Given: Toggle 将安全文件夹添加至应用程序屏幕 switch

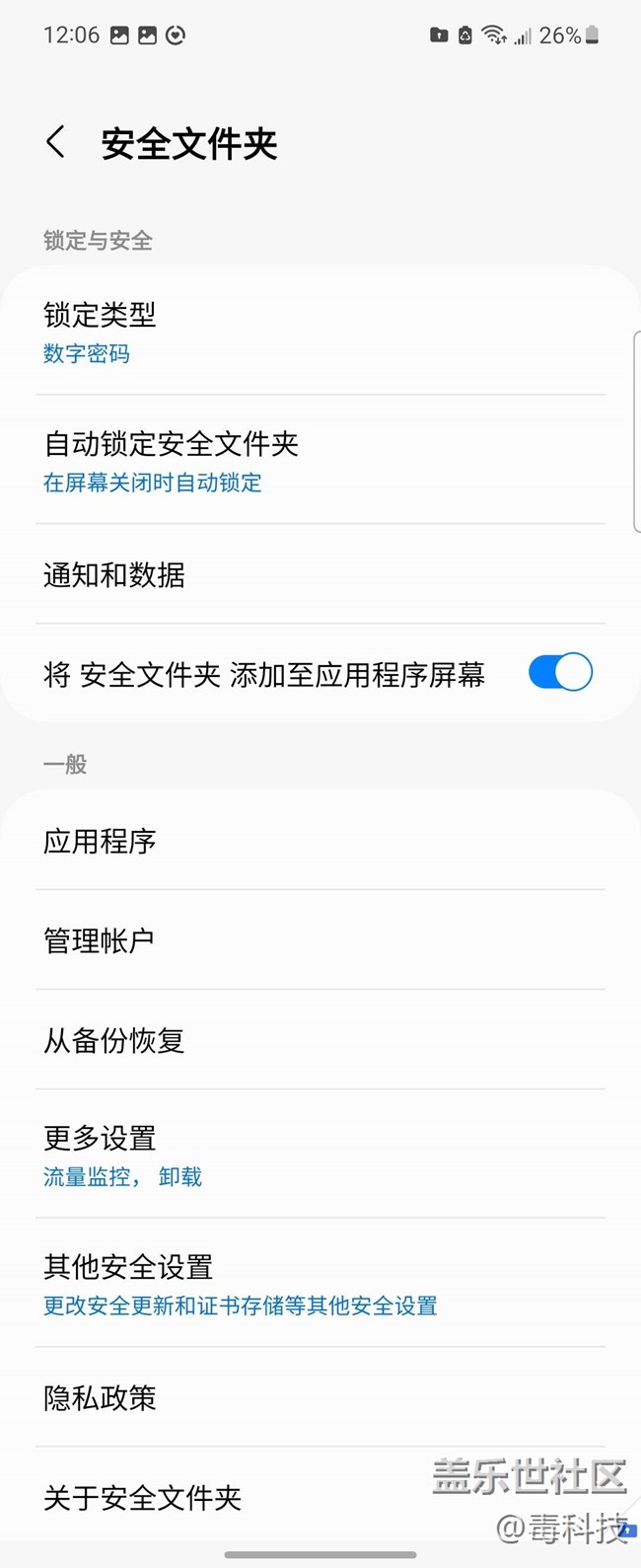Looking at the screenshot, I should tap(559, 673).
